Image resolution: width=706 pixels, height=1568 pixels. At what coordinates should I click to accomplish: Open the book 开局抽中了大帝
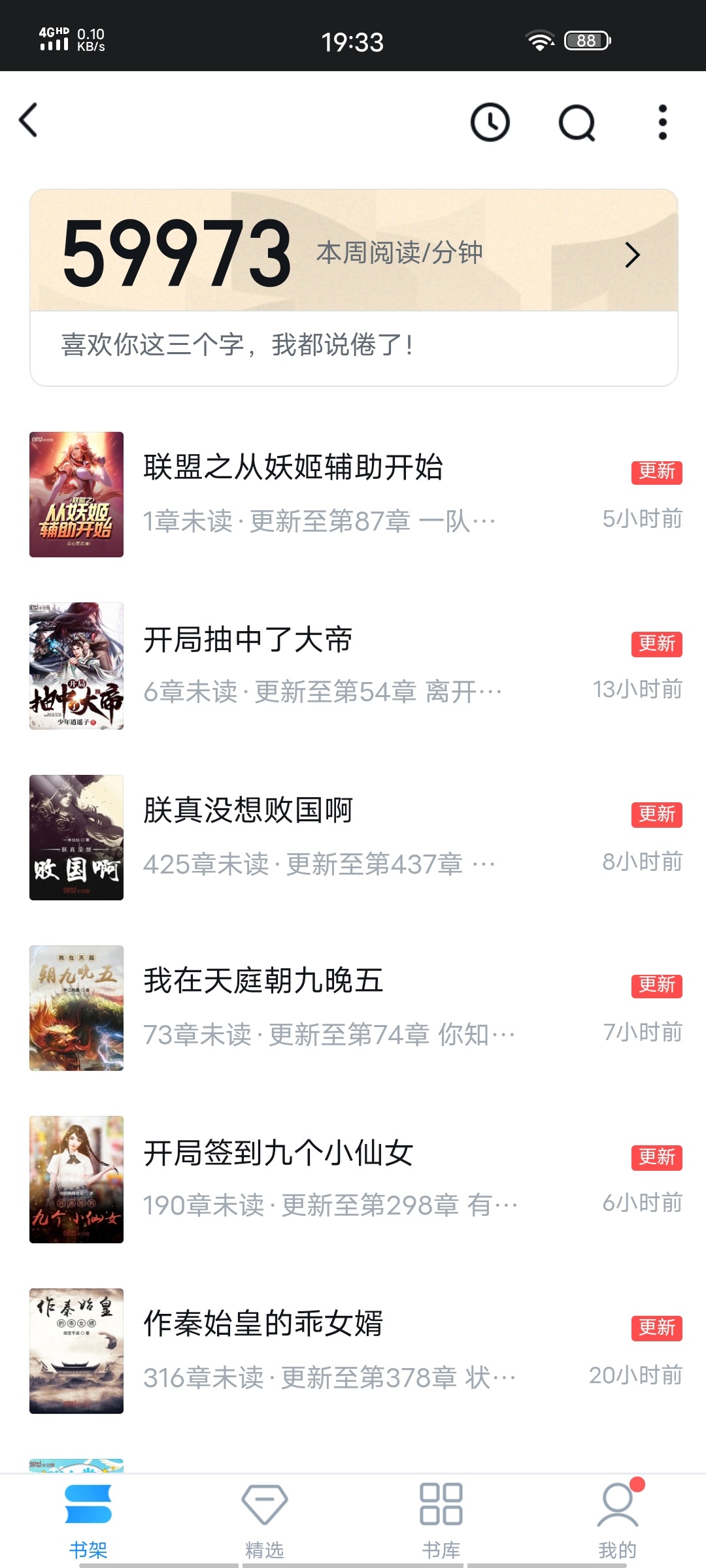click(248, 640)
